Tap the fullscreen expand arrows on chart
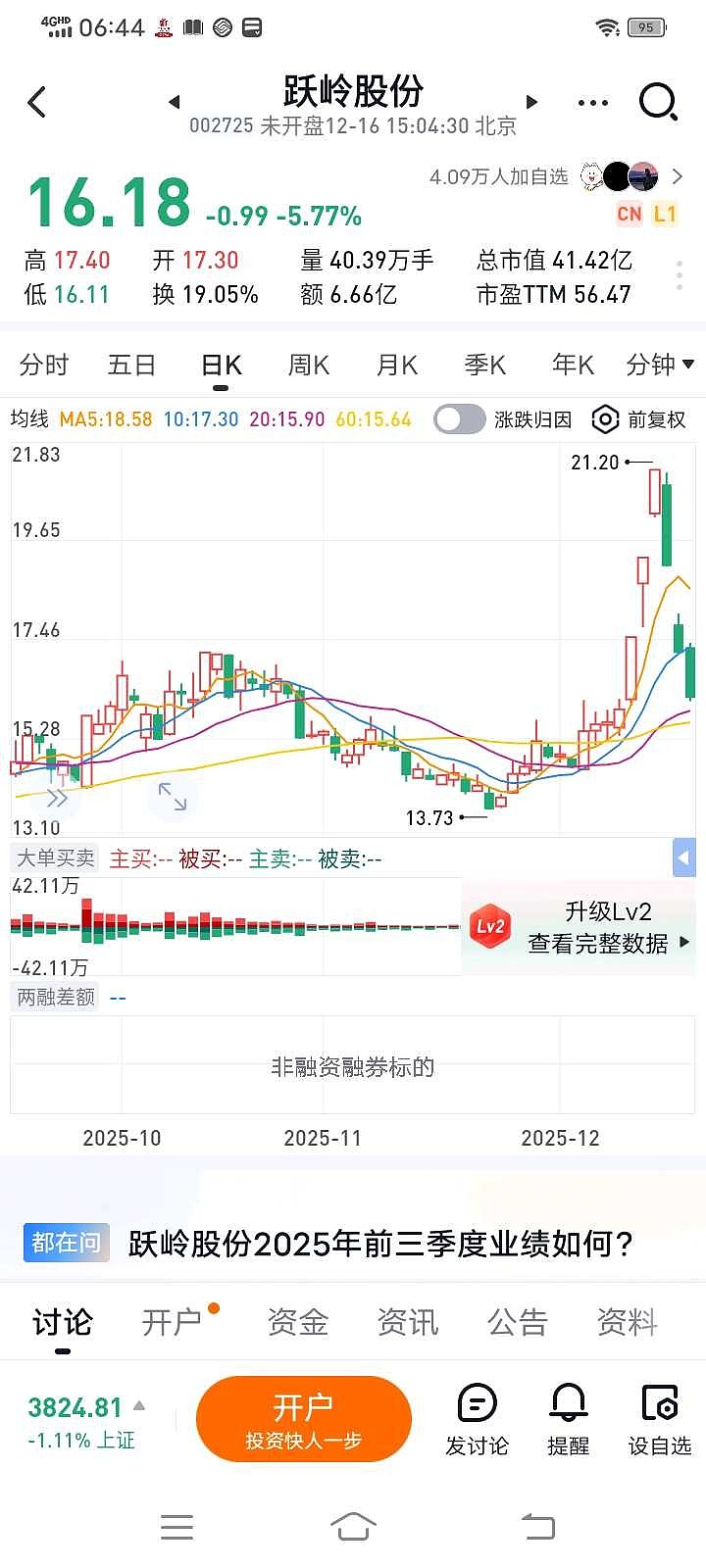 coord(174,798)
